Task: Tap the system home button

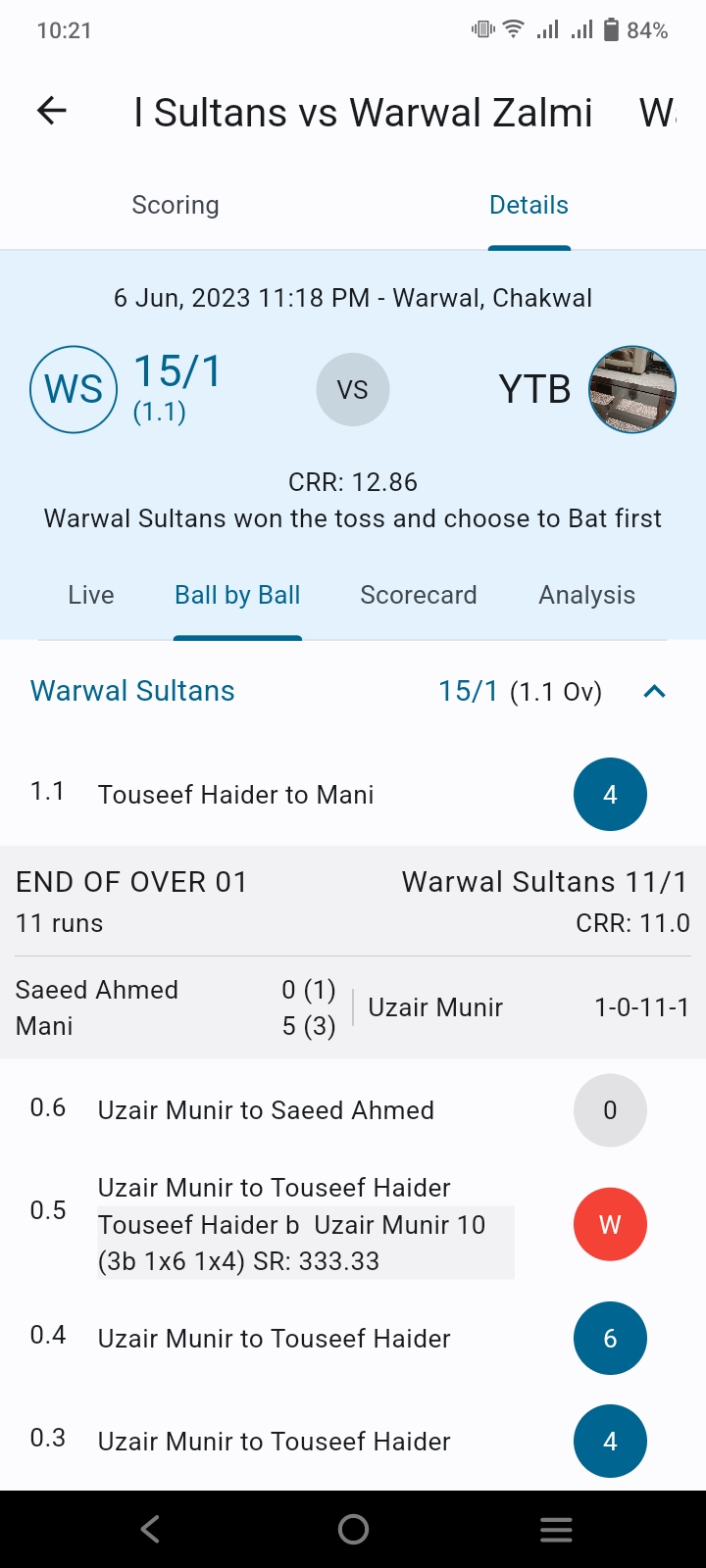Action: (353, 1529)
